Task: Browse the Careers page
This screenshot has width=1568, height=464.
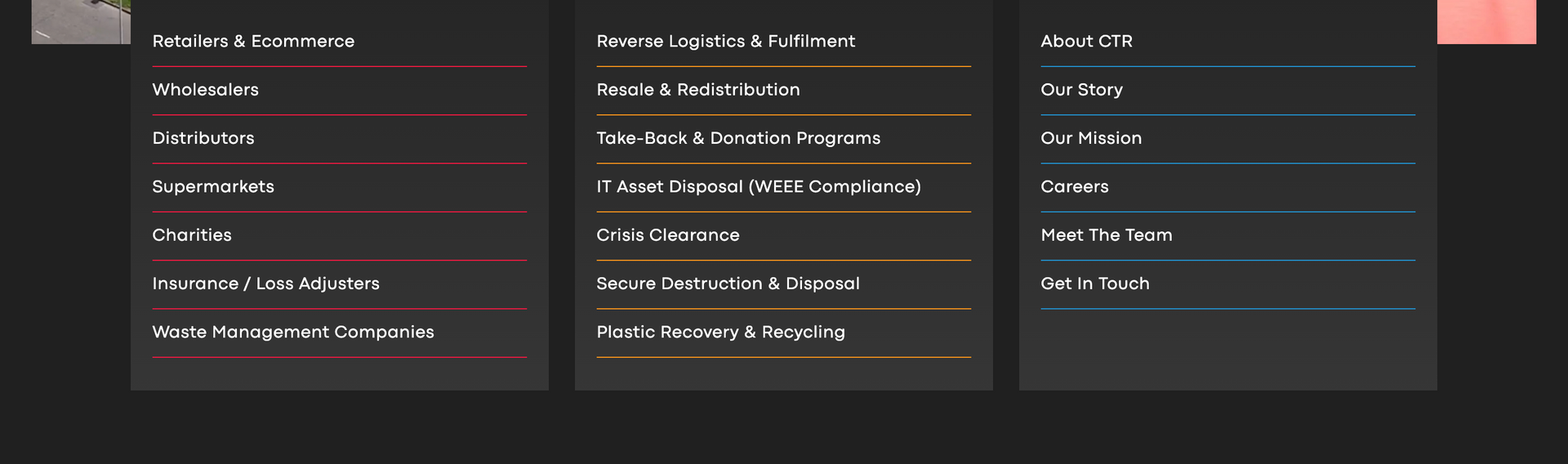Action: point(1074,187)
